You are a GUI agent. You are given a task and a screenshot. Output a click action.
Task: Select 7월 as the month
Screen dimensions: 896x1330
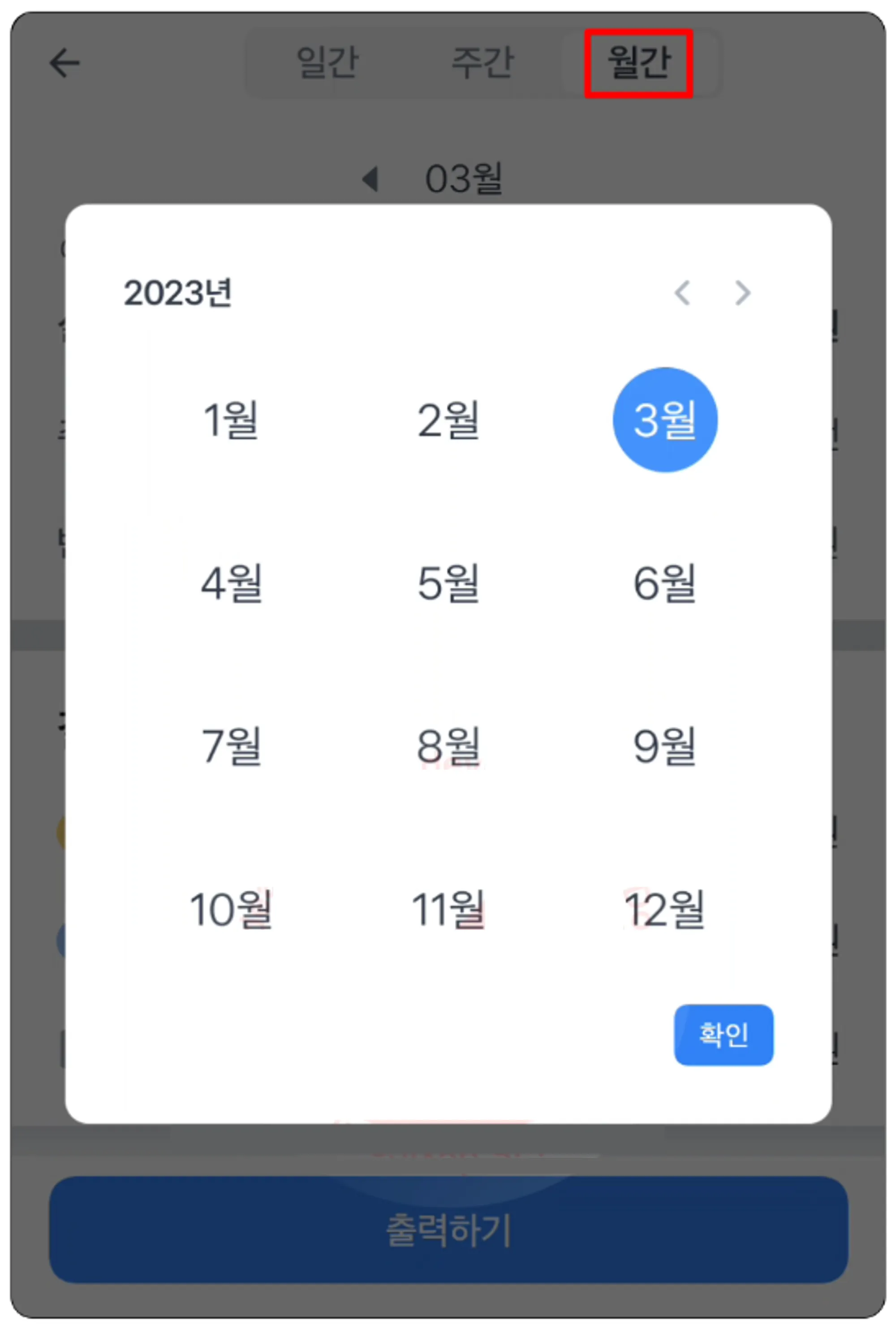(x=231, y=746)
